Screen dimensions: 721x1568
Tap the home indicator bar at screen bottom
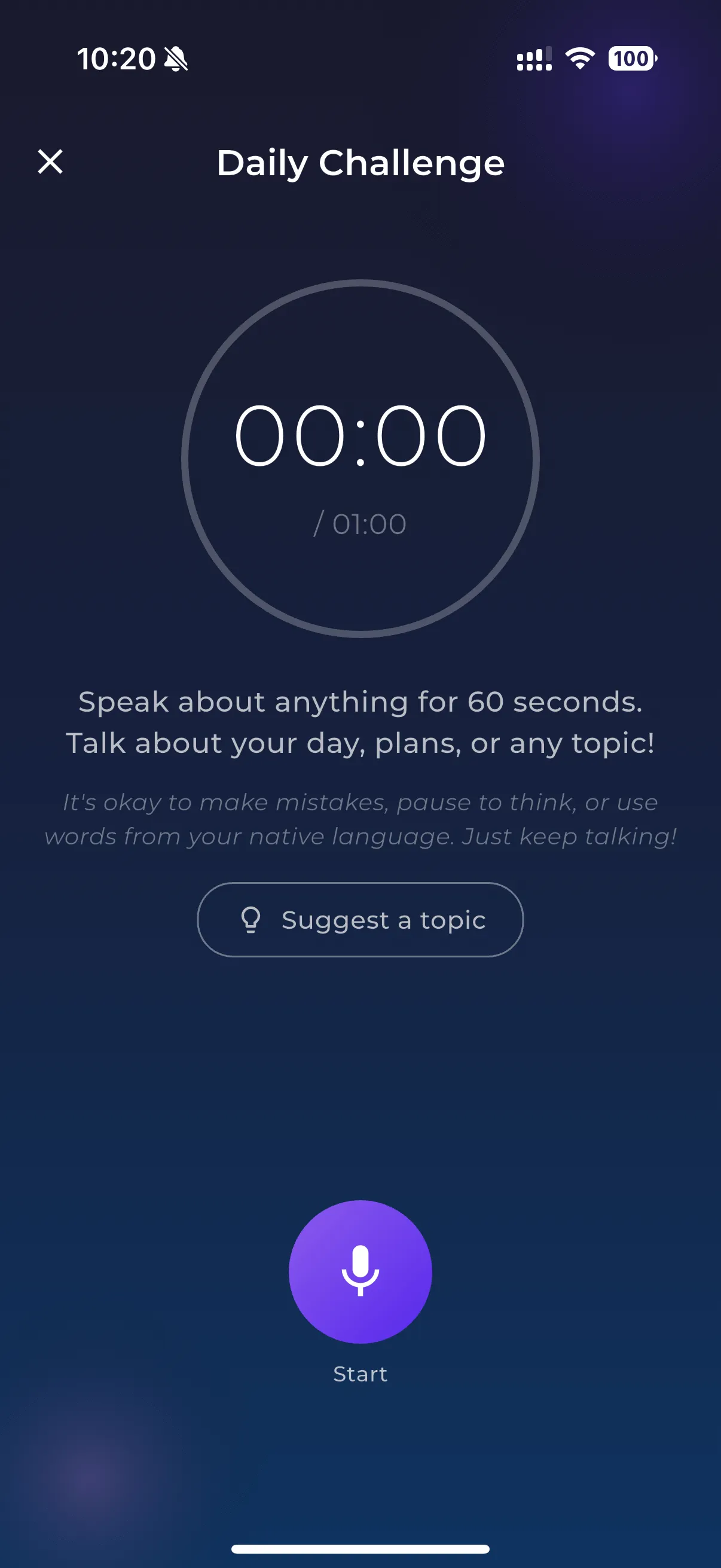tap(360, 1549)
